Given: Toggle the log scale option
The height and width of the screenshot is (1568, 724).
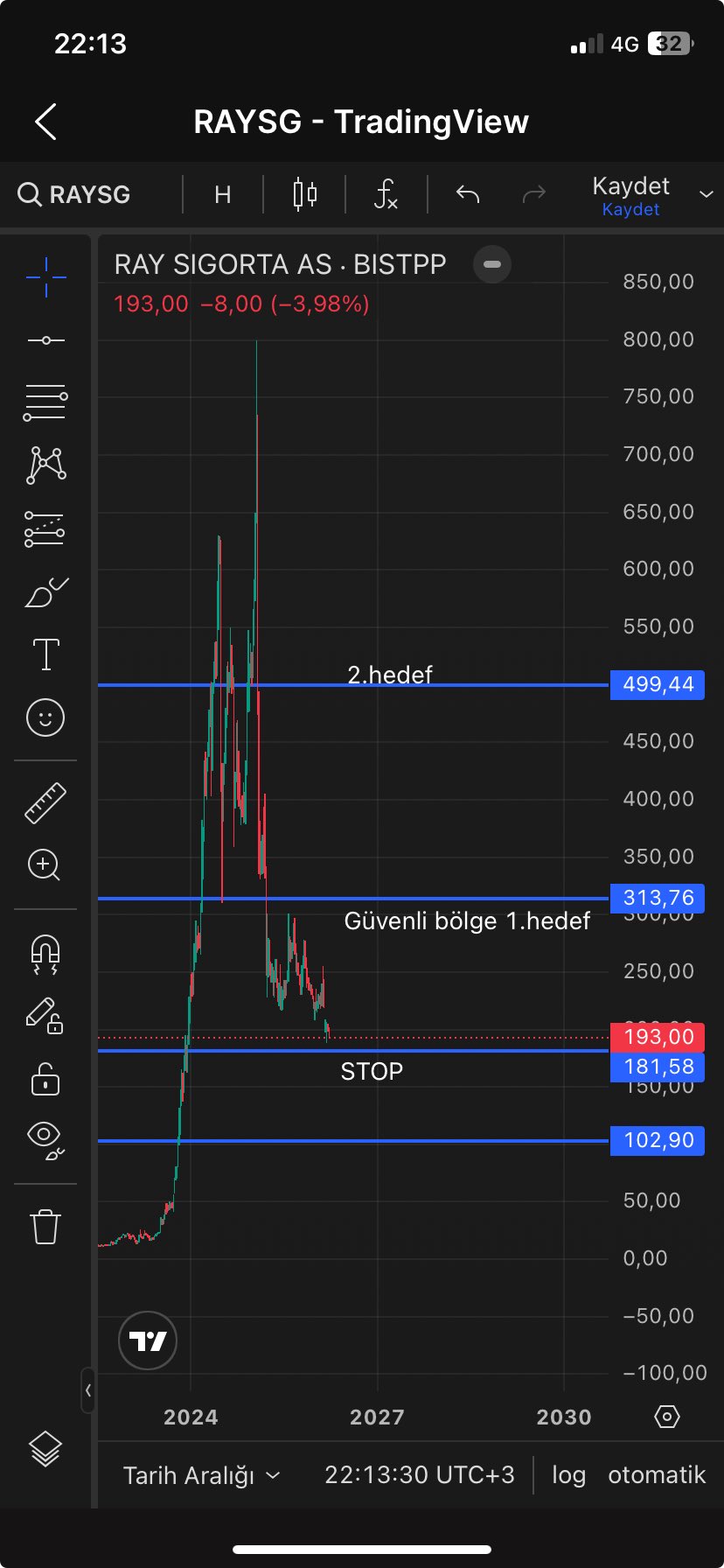Looking at the screenshot, I should coord(568,1475).
